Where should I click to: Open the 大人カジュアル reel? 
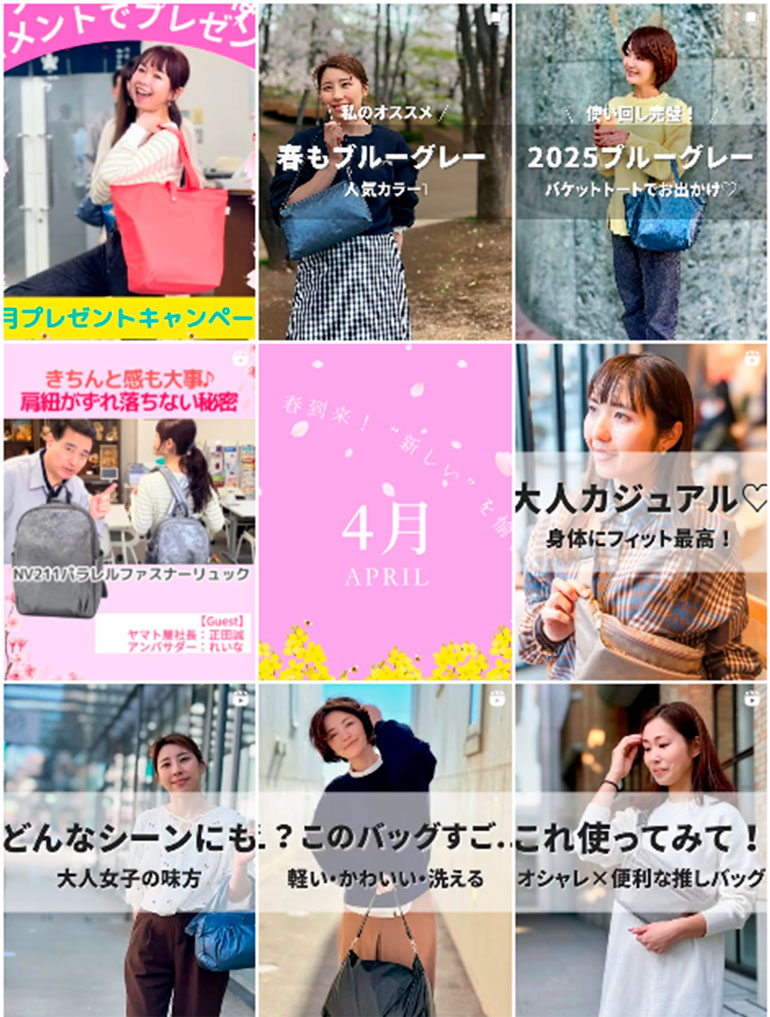[x=640, y=511]
